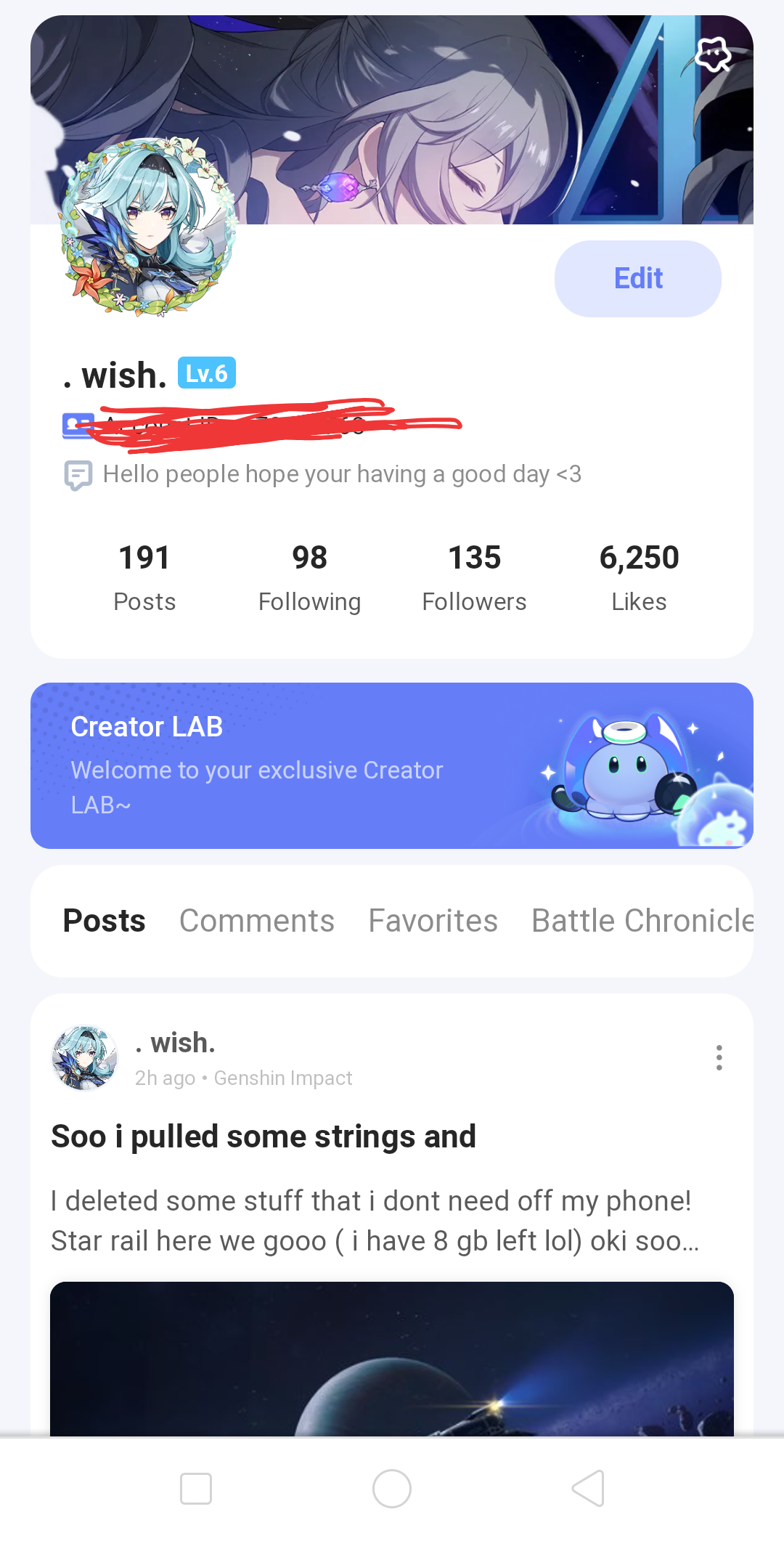Go to the system home screen

click(x=392, y=1489)
